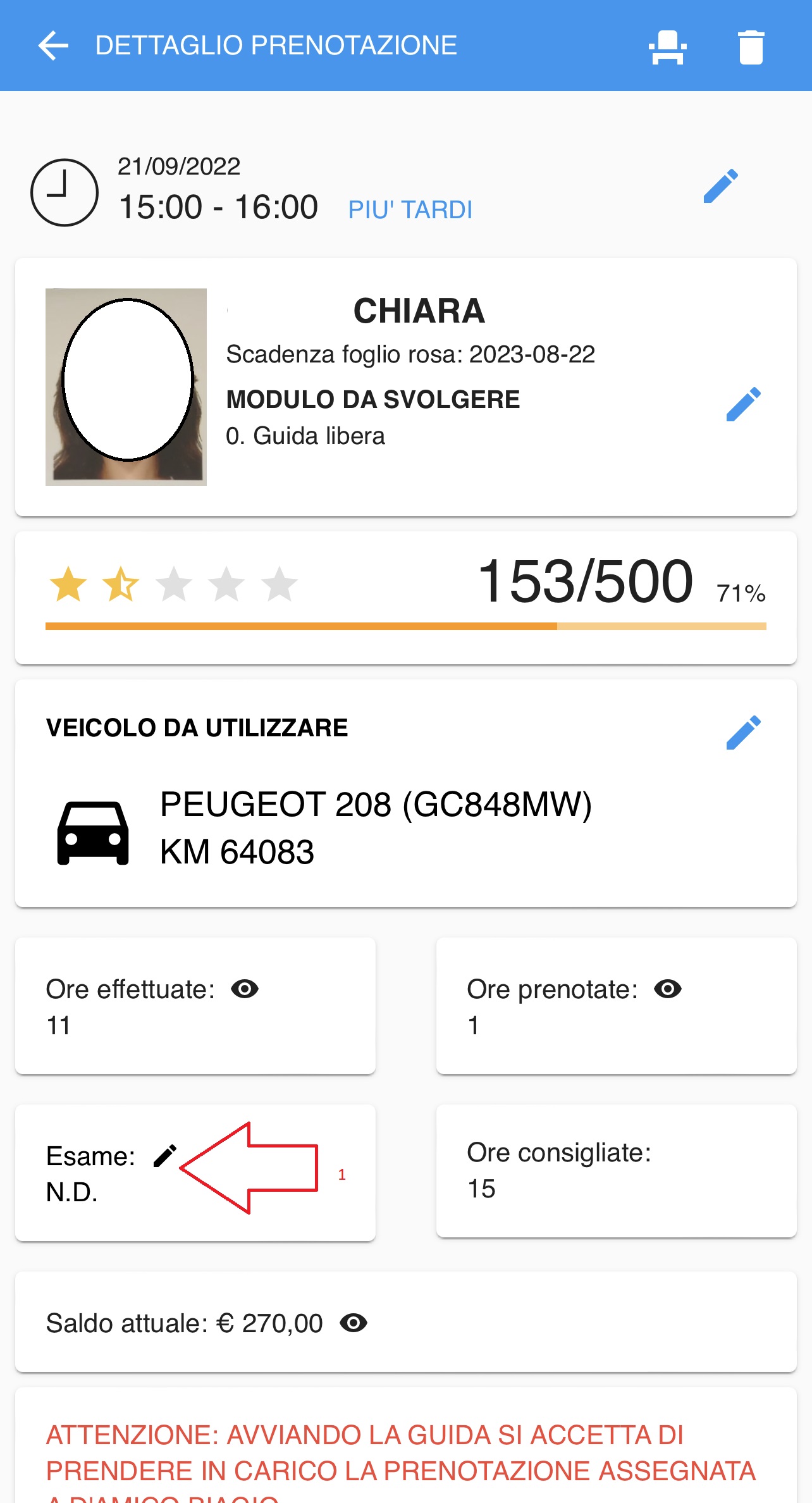Tap the seat icon in the app bar

pyautogui.click(x=668, y=47)
